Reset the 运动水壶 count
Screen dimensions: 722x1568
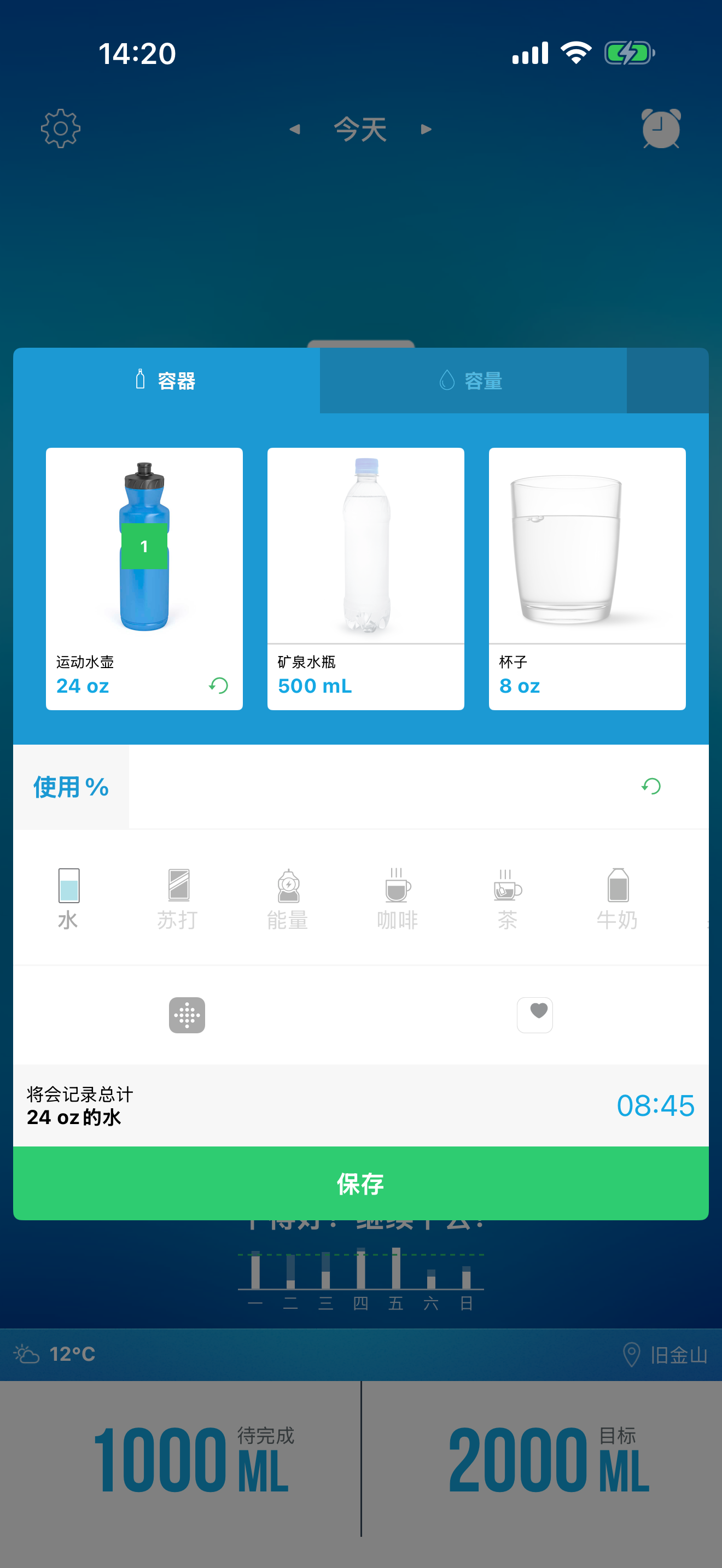coord(219,686)
